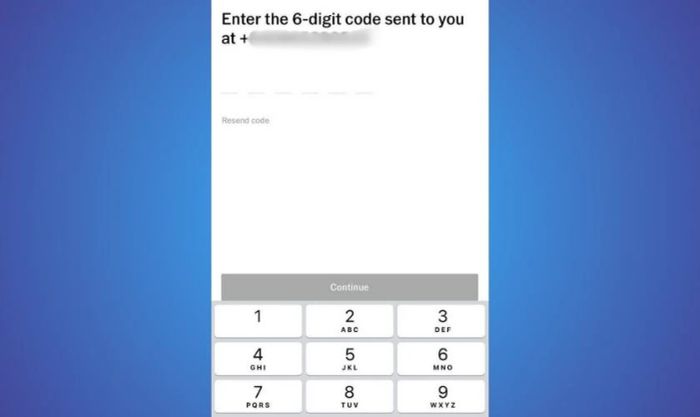Enter digit 1 on the keypad
The image size is (700, 417).
click(x=257, y=320)
